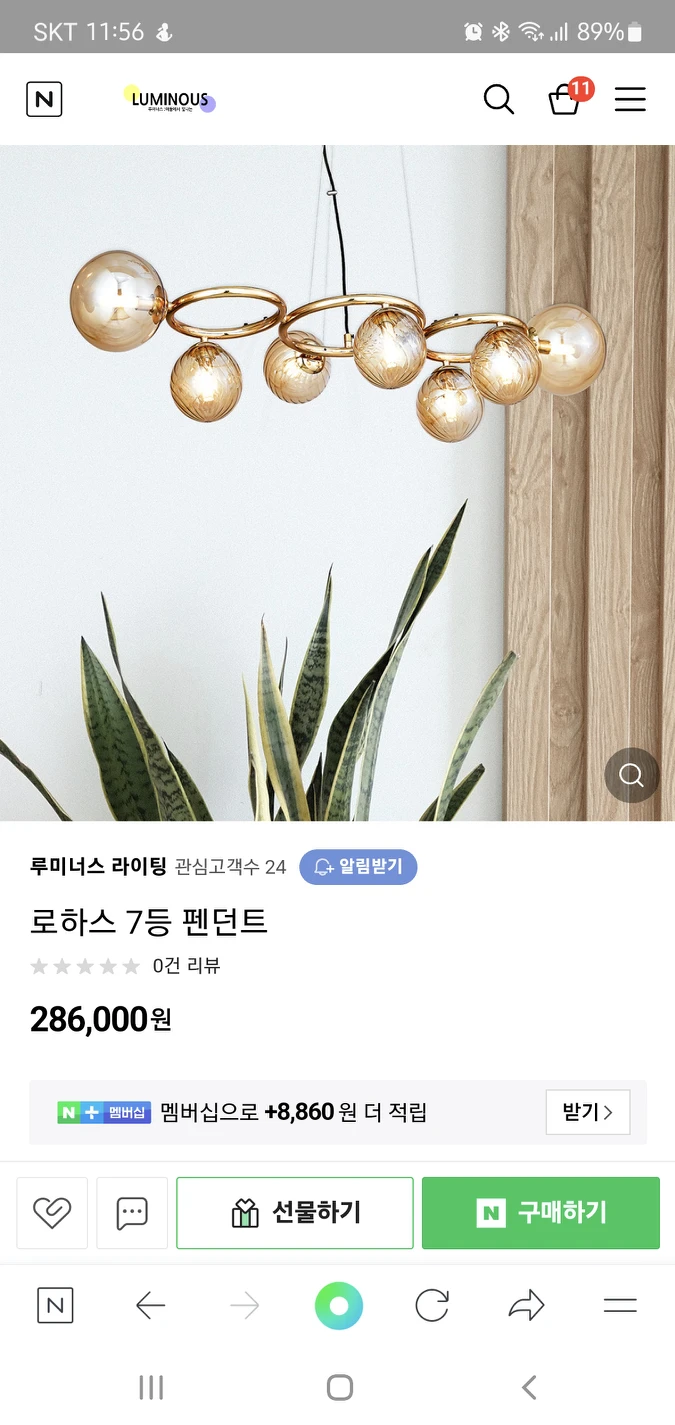Share this product page
The width and height of the screenshot is (675, 1425).
pyautogui.click(x=526, y=1305)
